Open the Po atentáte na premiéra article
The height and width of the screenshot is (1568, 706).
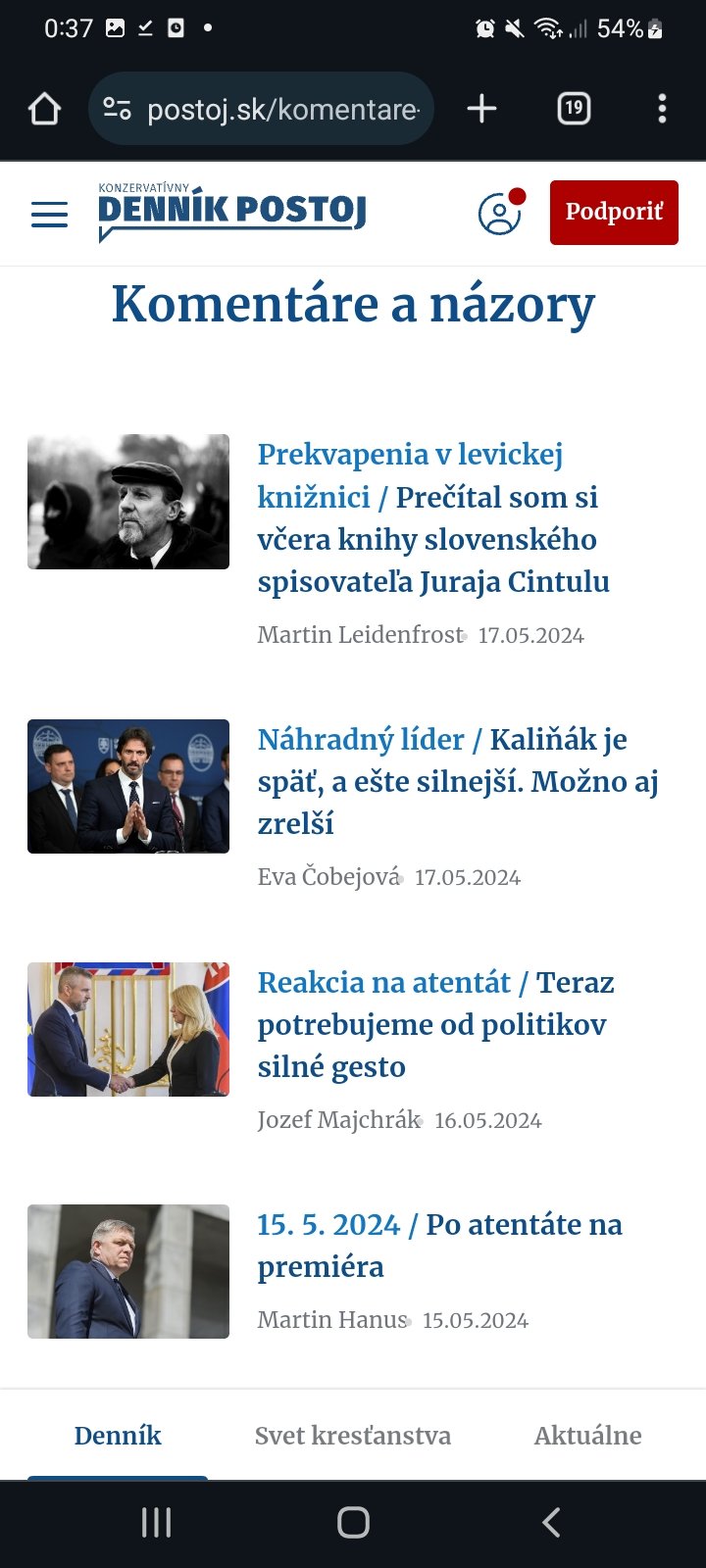(439, 1245)
